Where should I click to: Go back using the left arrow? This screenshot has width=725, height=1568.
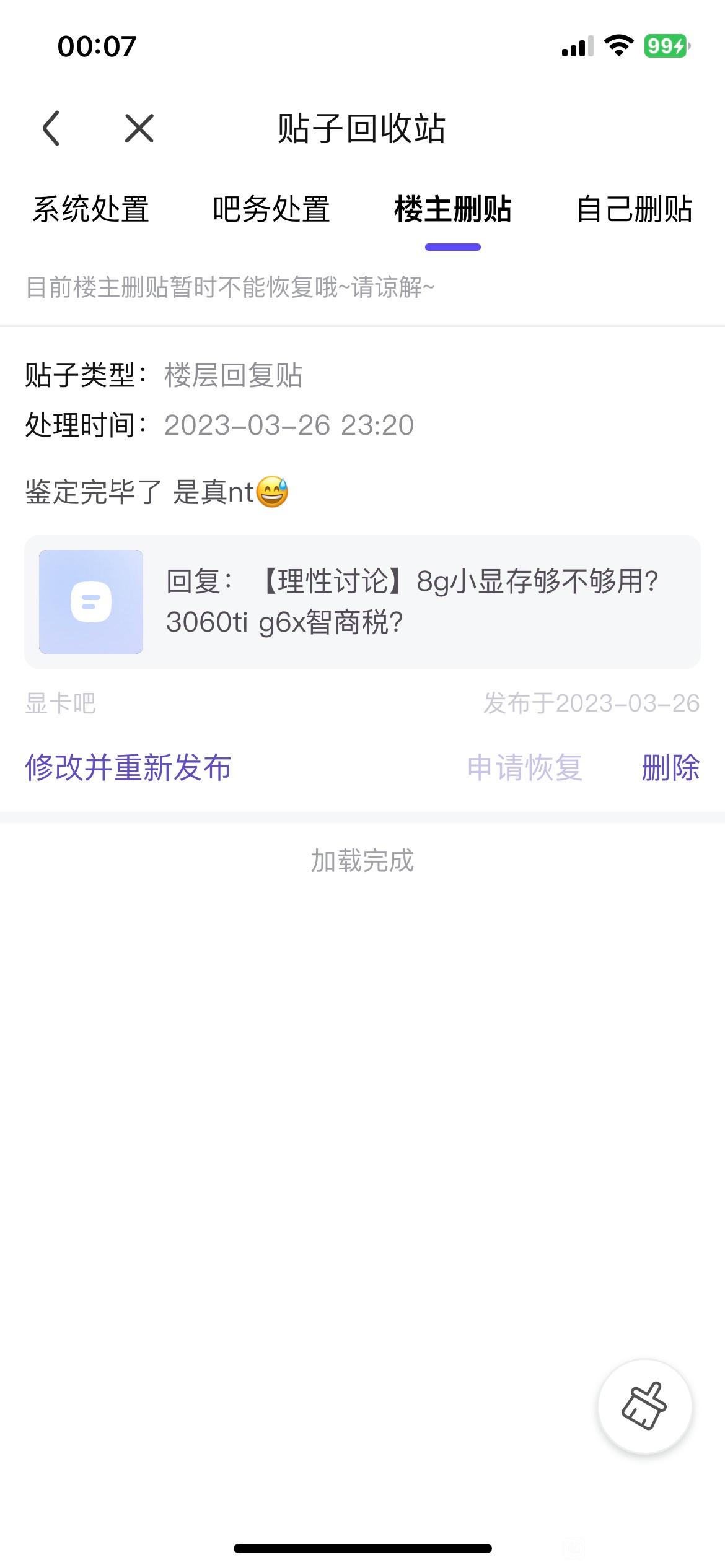(x=51, y=128)
